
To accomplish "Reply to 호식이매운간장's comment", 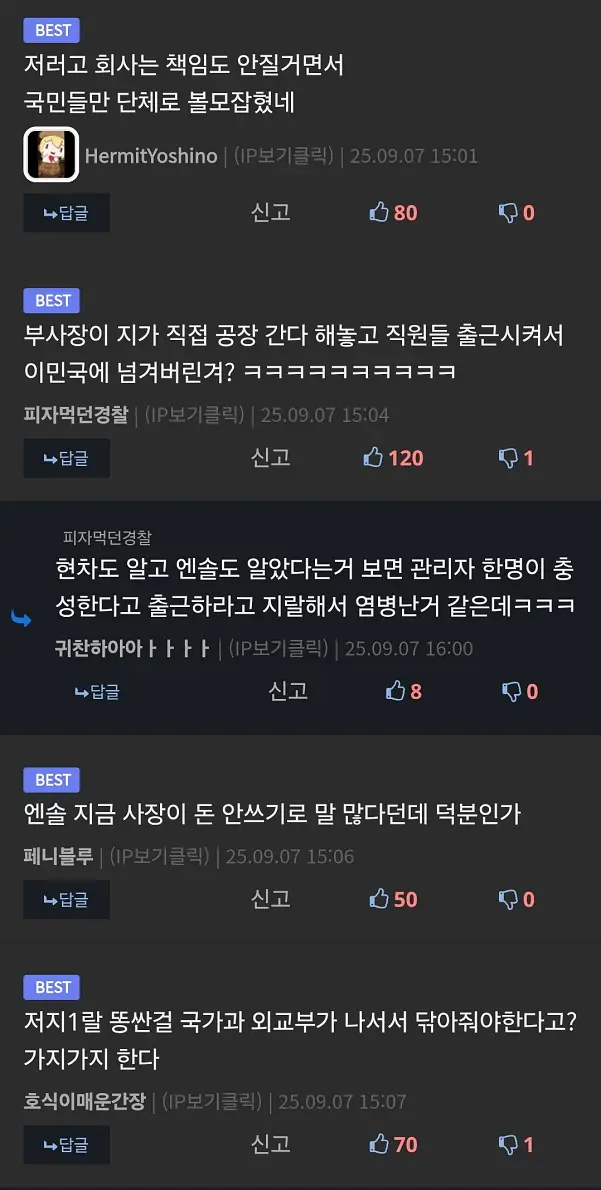I will [66, 1144].
